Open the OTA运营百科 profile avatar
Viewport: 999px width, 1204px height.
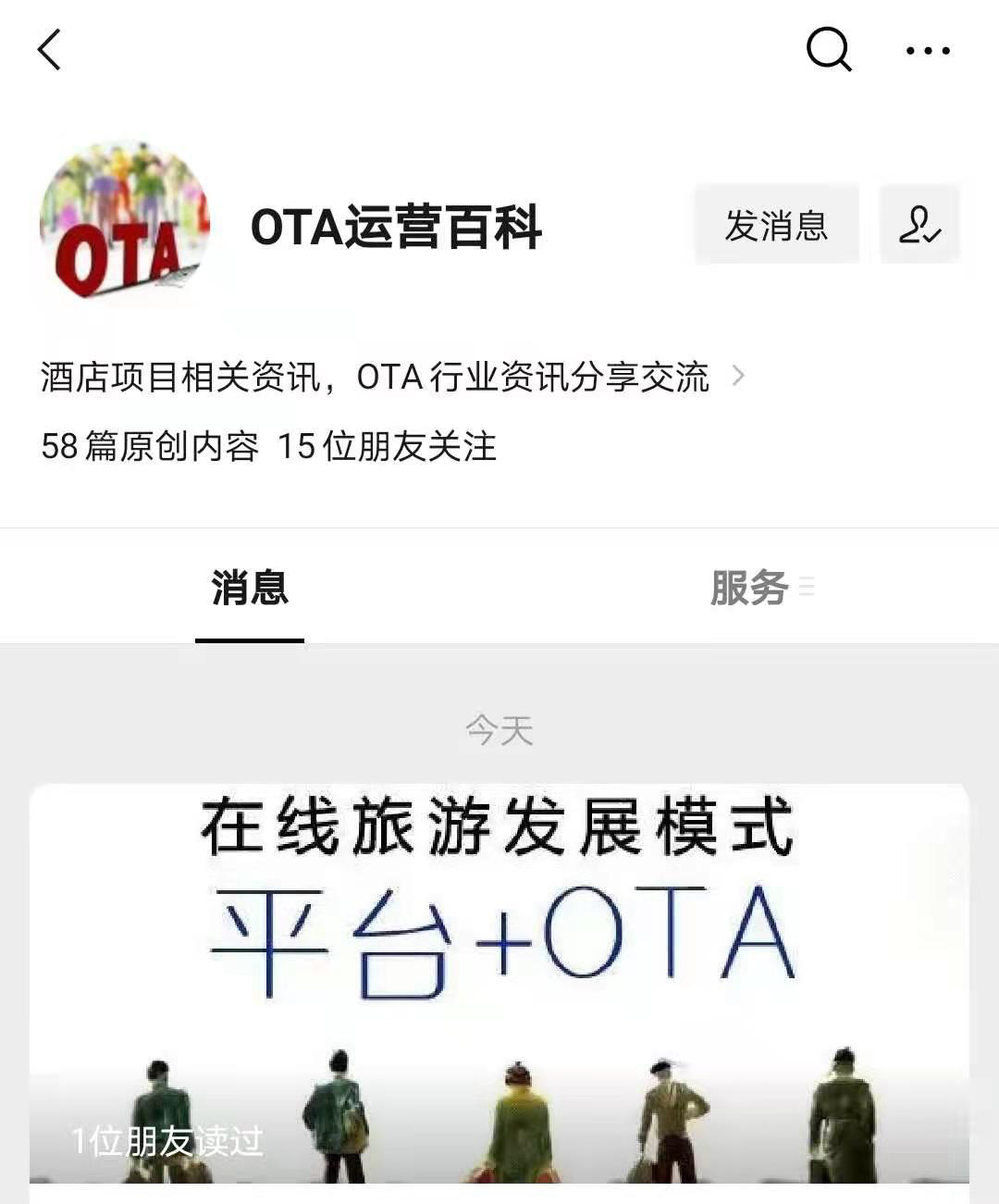click(x=125, y=222)
